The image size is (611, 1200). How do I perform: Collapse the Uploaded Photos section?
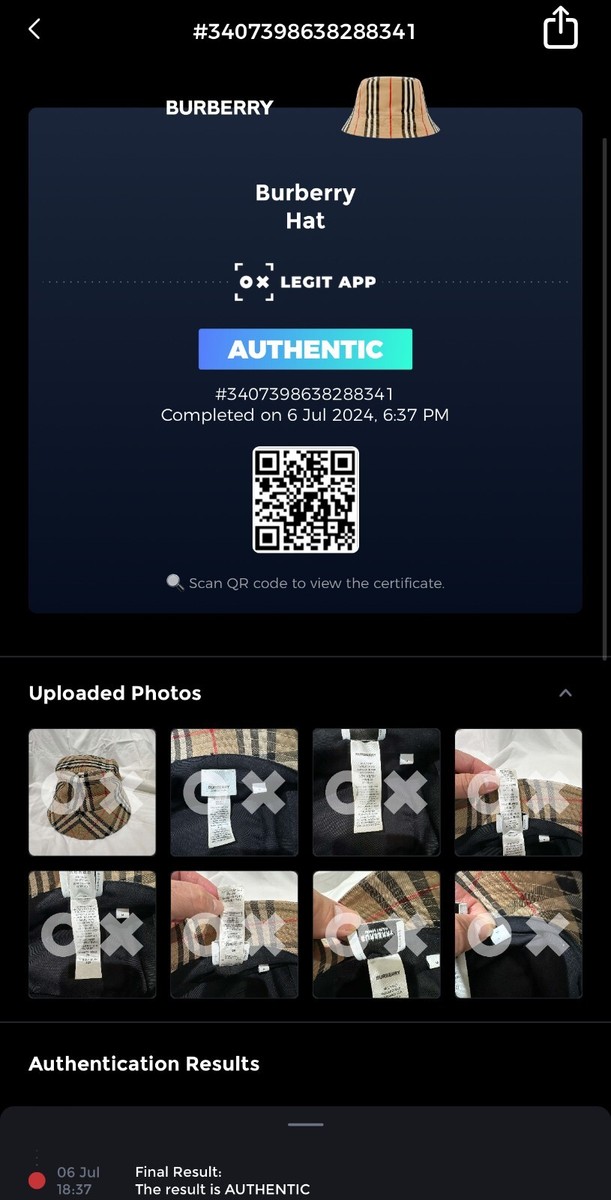[x=565, y=693]
